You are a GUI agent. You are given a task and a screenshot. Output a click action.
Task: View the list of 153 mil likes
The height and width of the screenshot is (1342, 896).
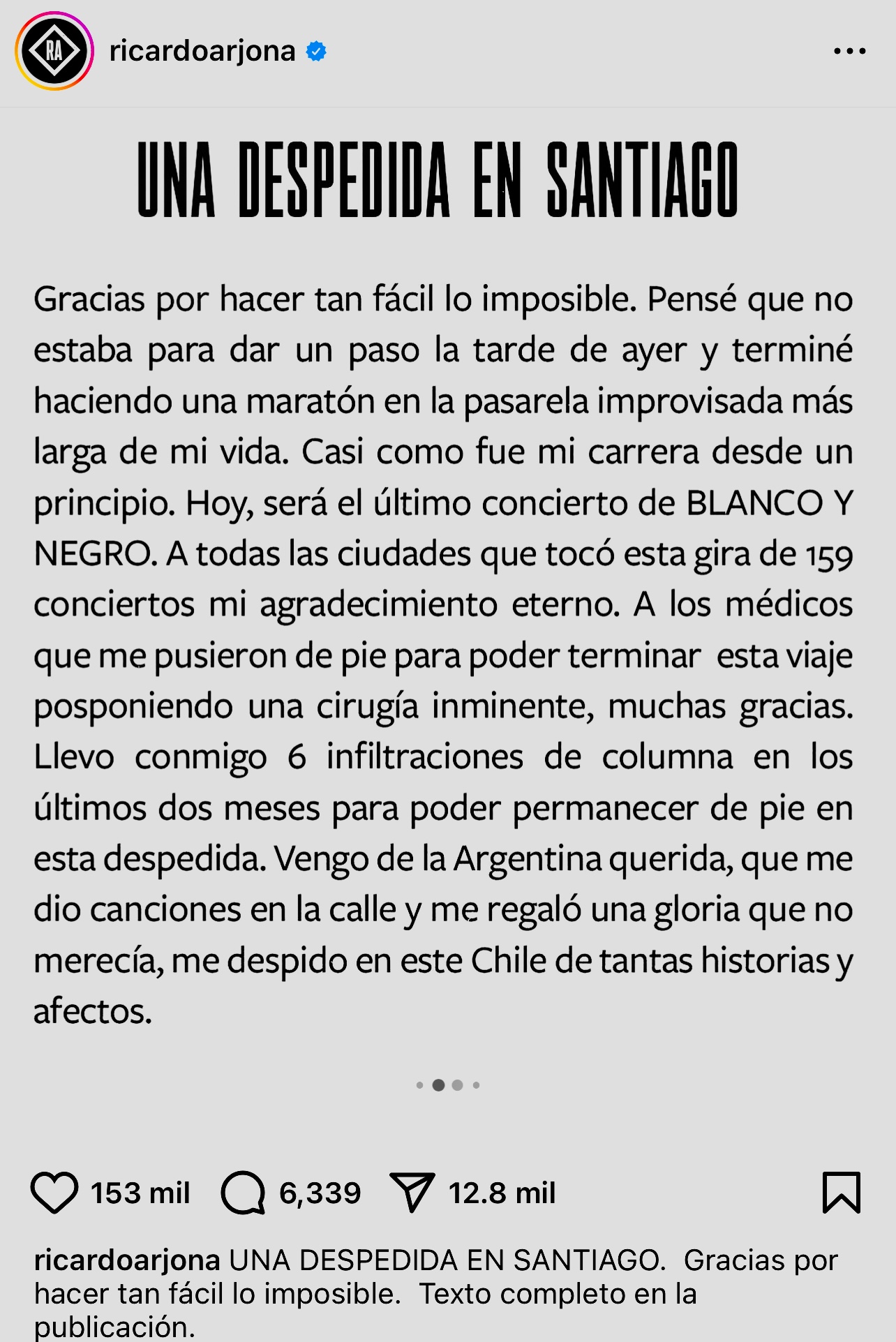click(x=140, y=1193)
